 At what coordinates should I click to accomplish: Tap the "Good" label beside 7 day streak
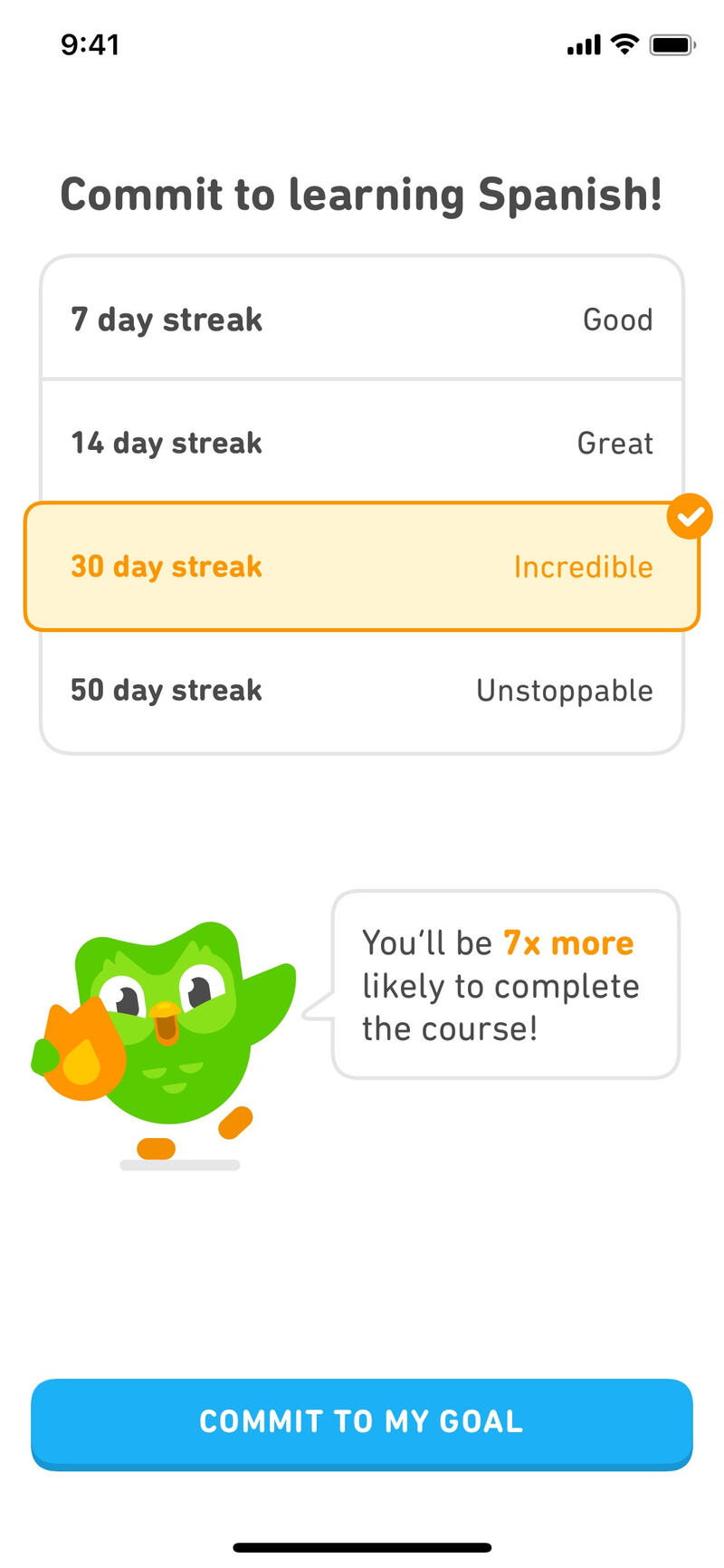(x=617, y=319)
